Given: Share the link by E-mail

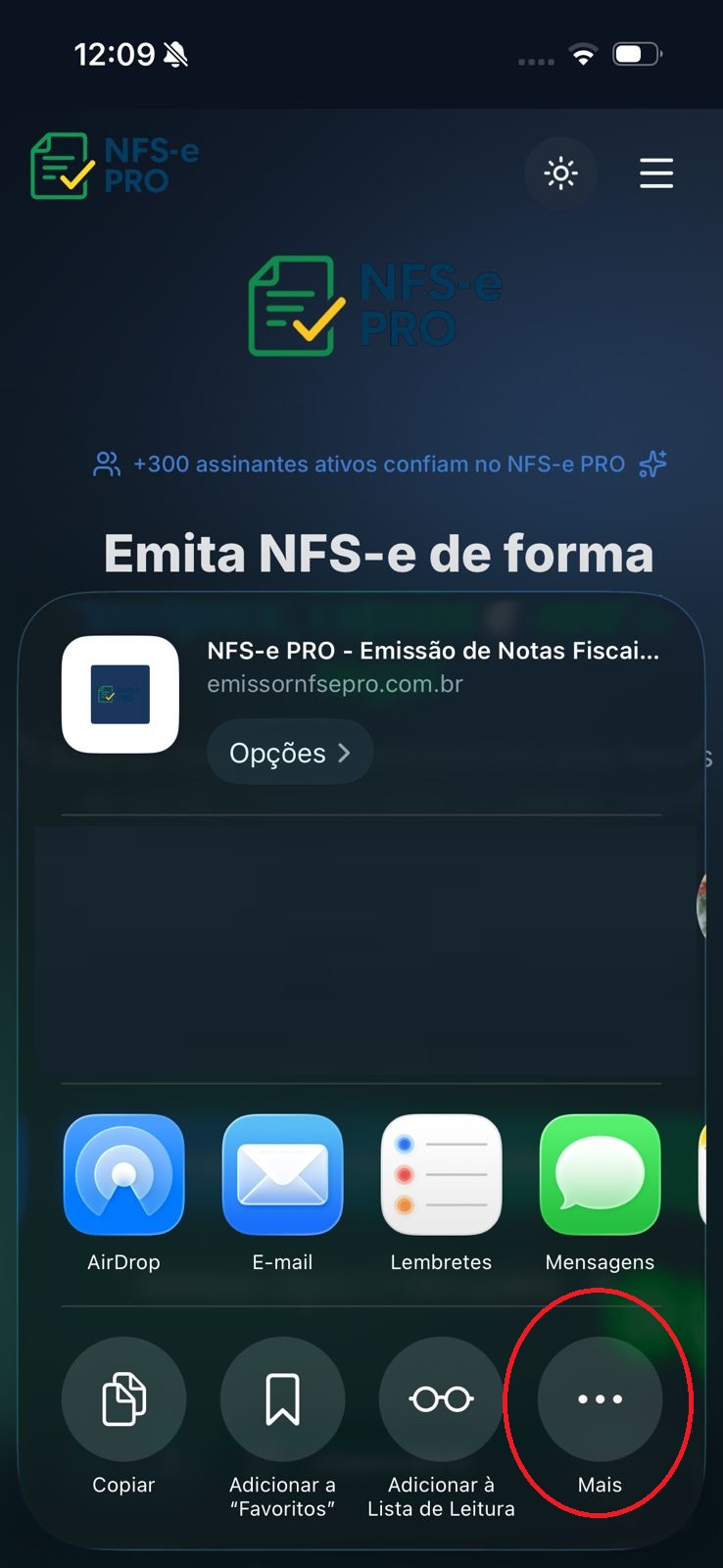Looking at the screenshot, I should pos(282,1175).
